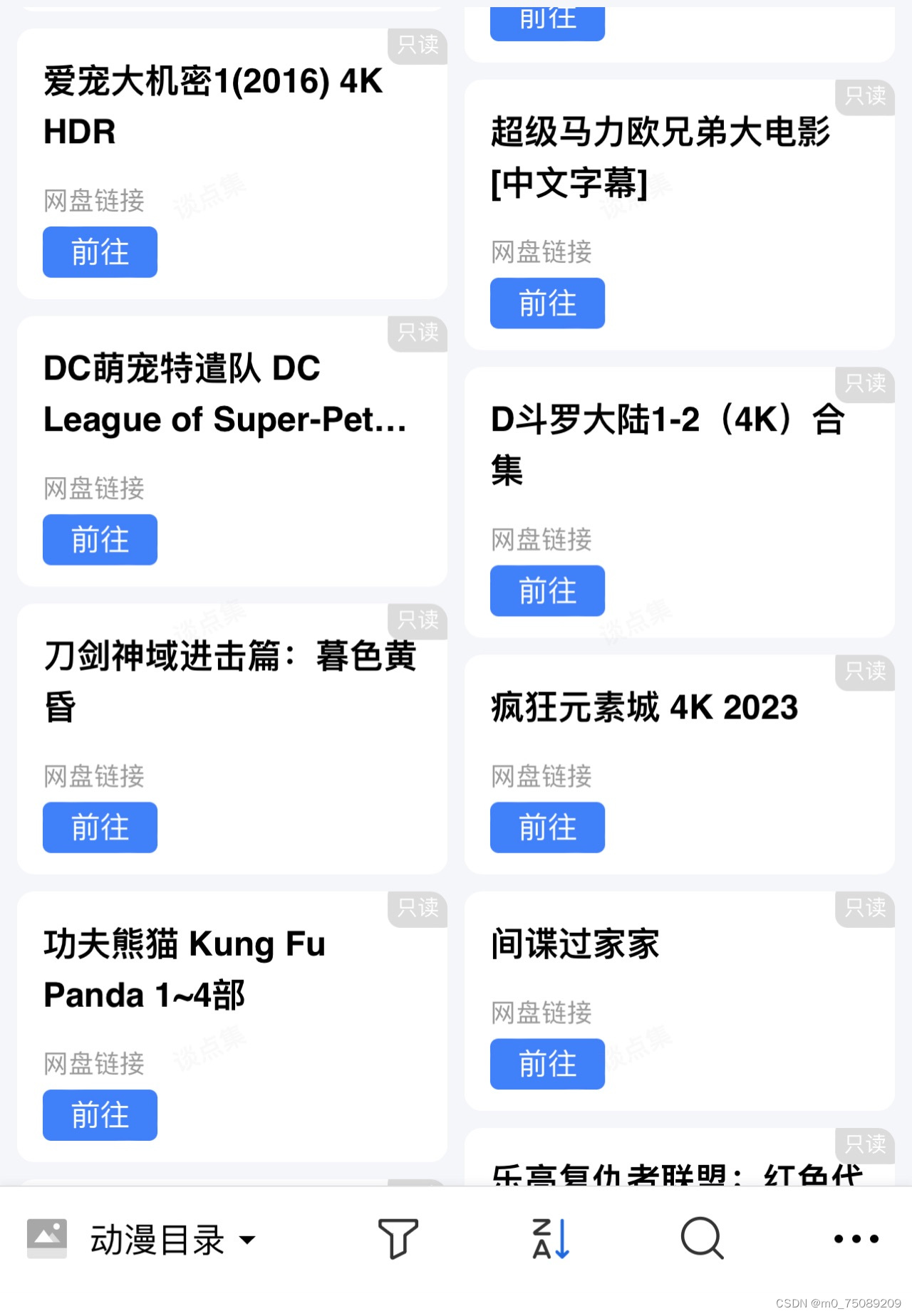Open the search magnifier
This screenshot has width=912, height=1316.
click(702, 1238)
